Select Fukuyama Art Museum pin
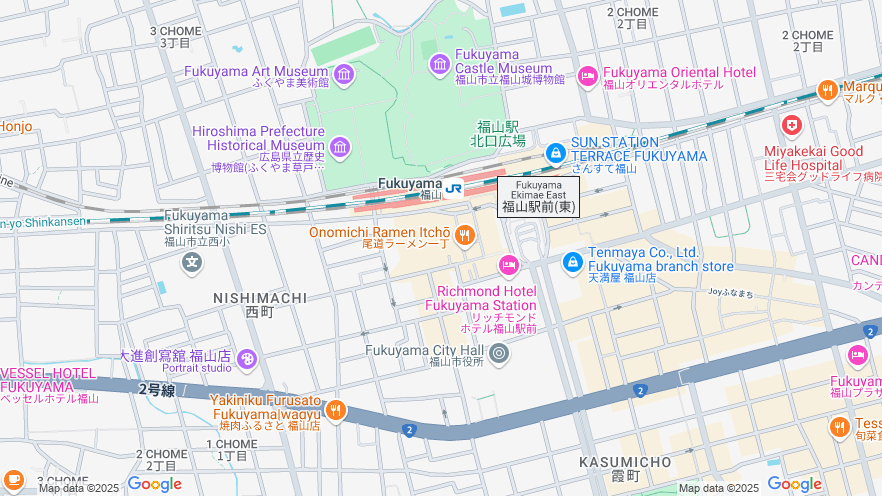Image resolution: width=882 pixels, height=496 pixels. 344,74
